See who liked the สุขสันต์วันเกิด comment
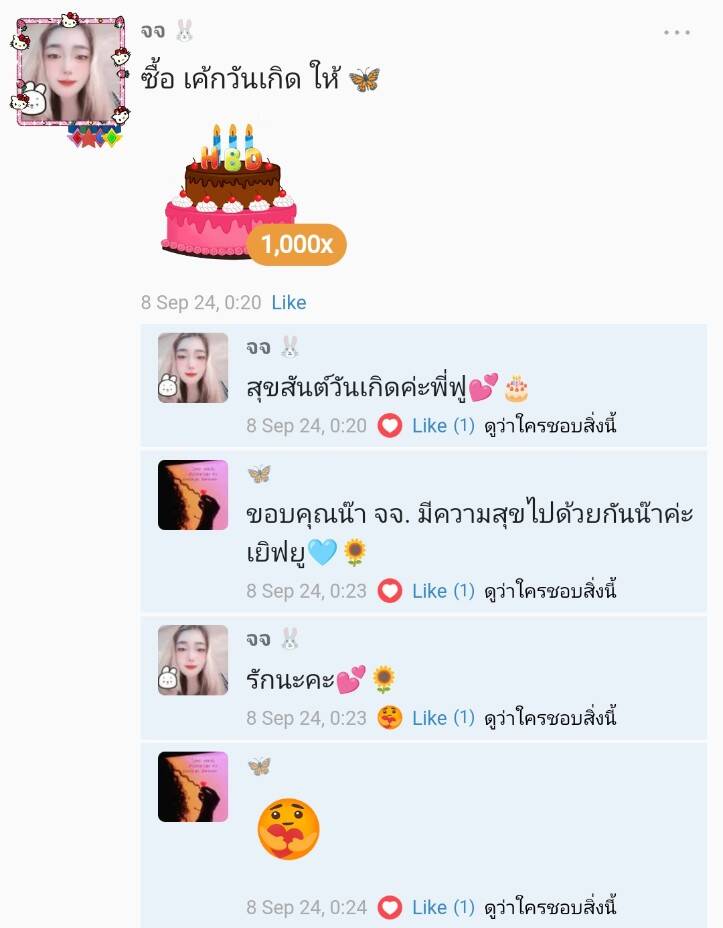Screen dimensions: 723x928 click(550, 425)
